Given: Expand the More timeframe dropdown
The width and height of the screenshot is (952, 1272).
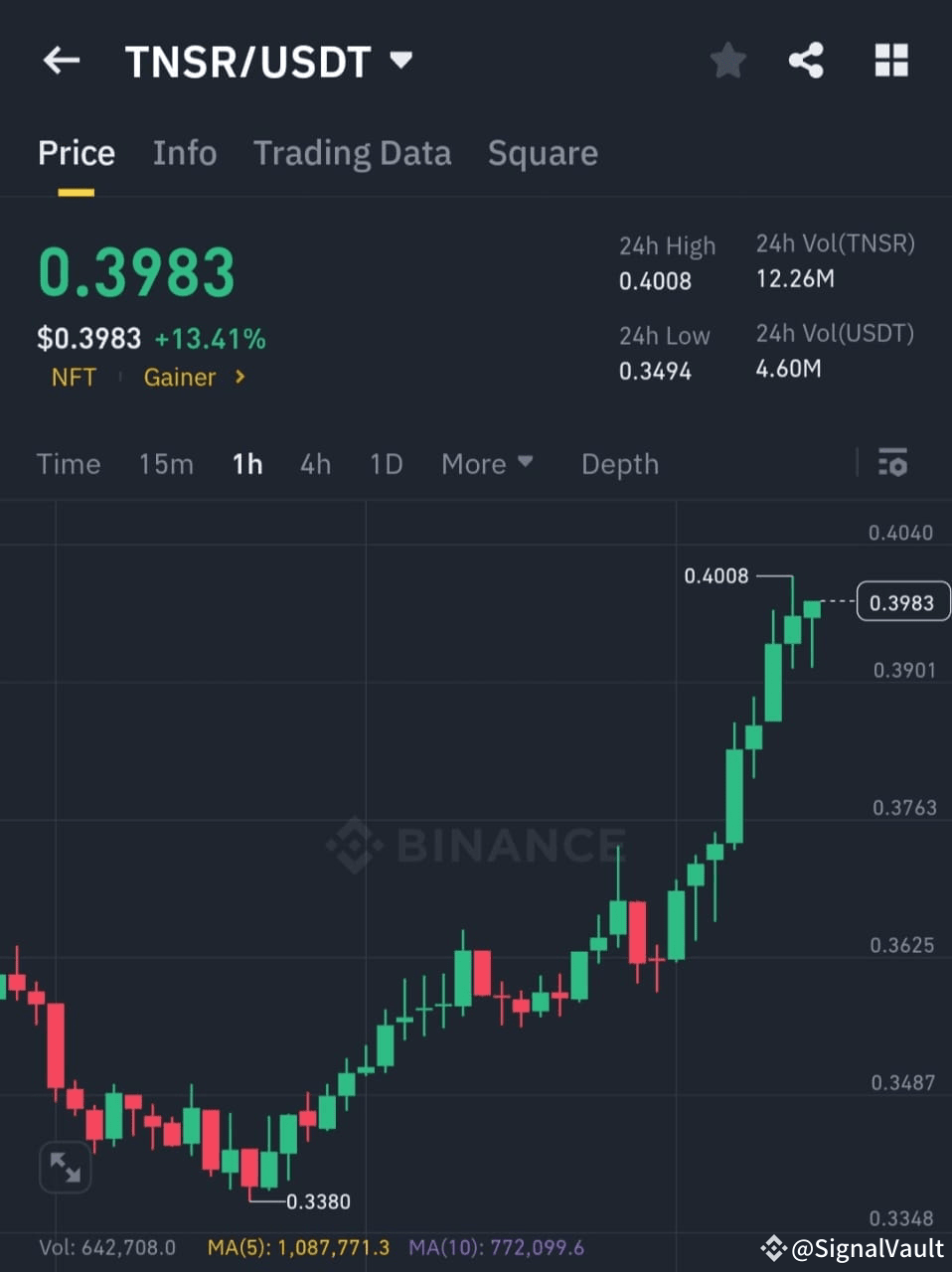Looking at the screenshot, I should (487, 463).
